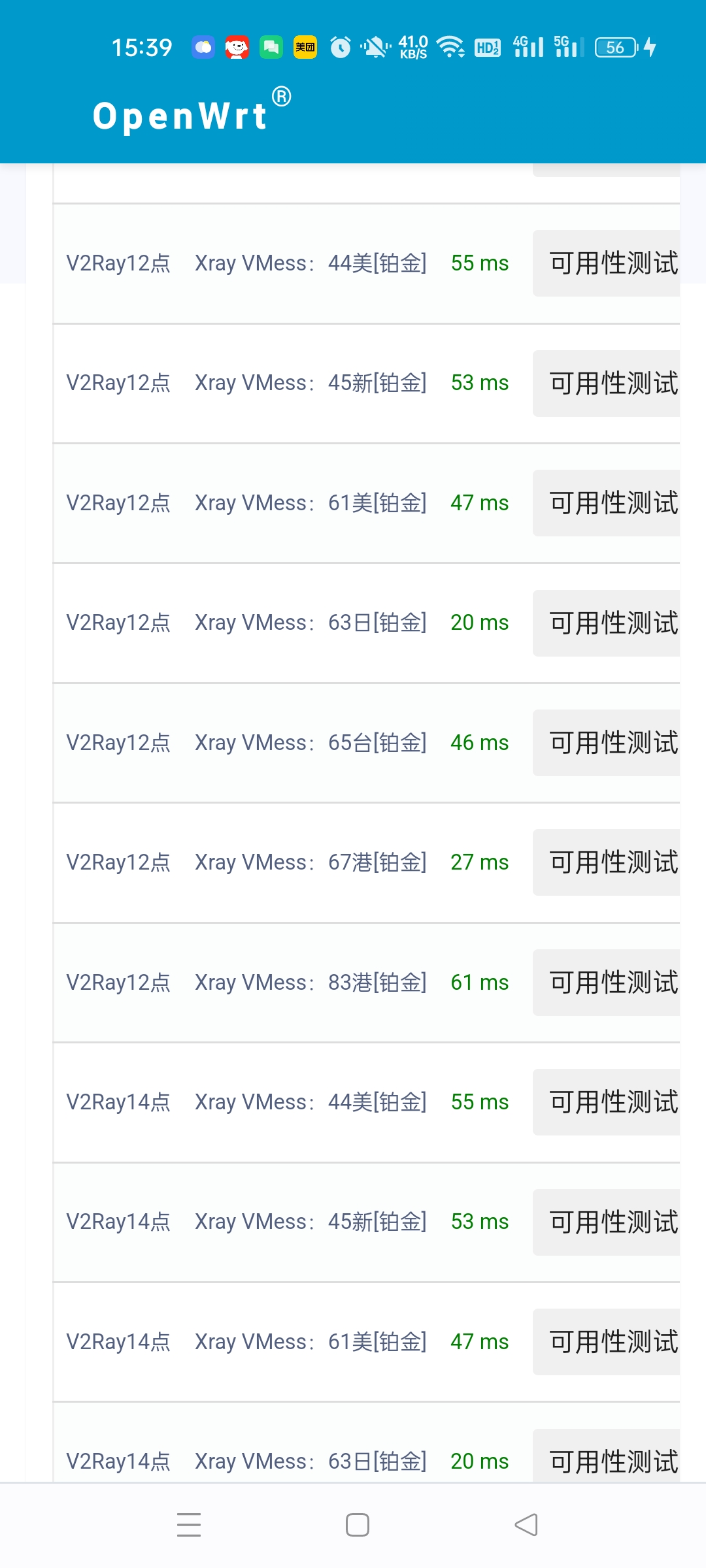Run availability test for V2Ray12点 67港[铂金]
Image resolution: width=706 pixels, height=1568 pixels.
[x=607, y=862]
